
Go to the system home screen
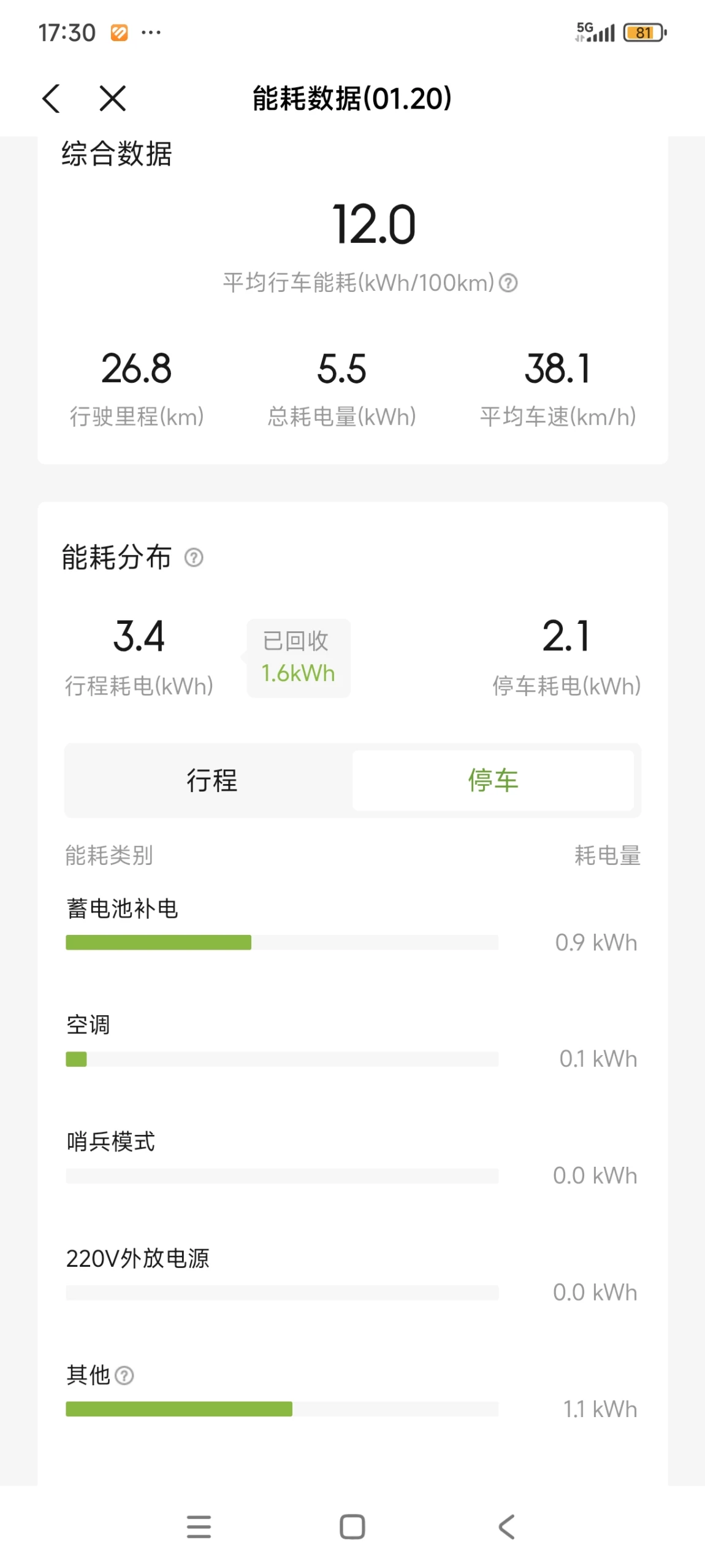[x=352, y=1526]
